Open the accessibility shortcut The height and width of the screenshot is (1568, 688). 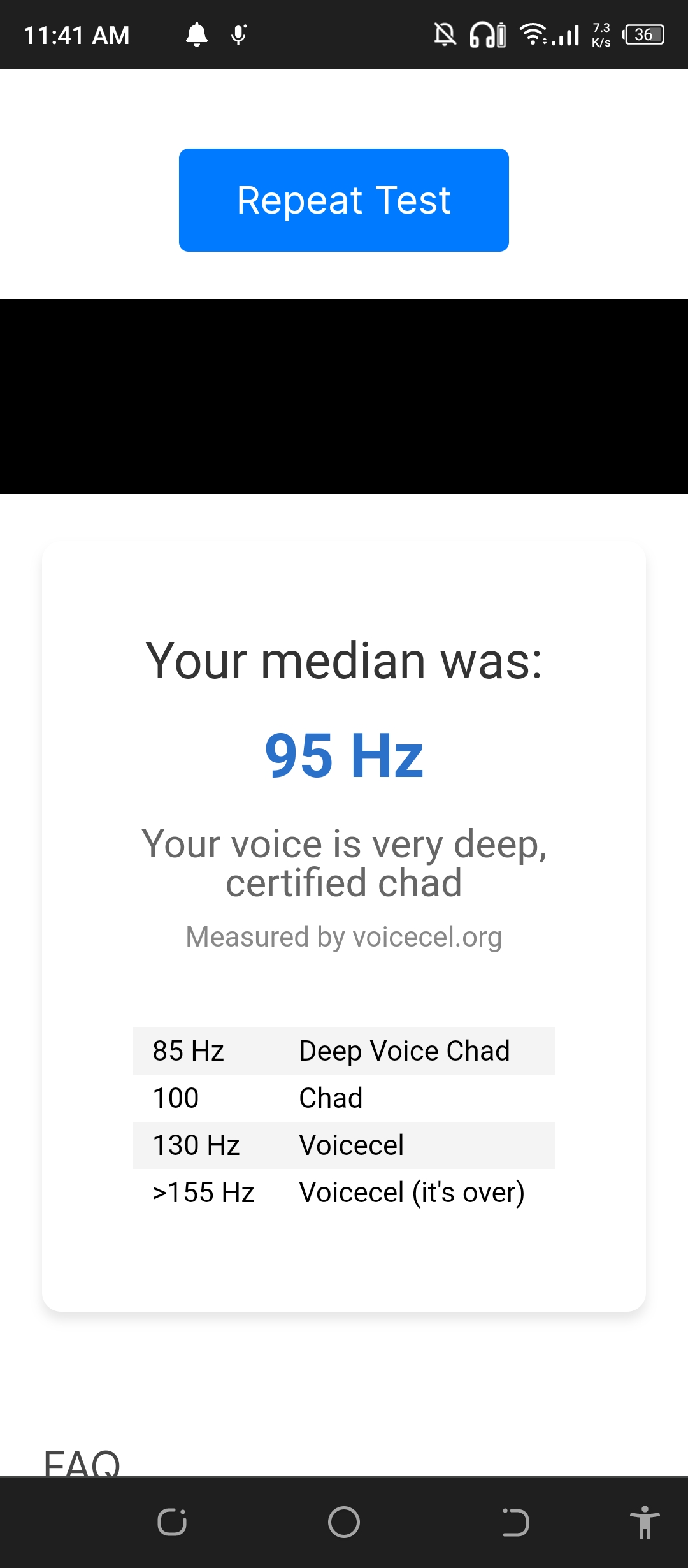pyautogui.click(x=645, y=1523)
